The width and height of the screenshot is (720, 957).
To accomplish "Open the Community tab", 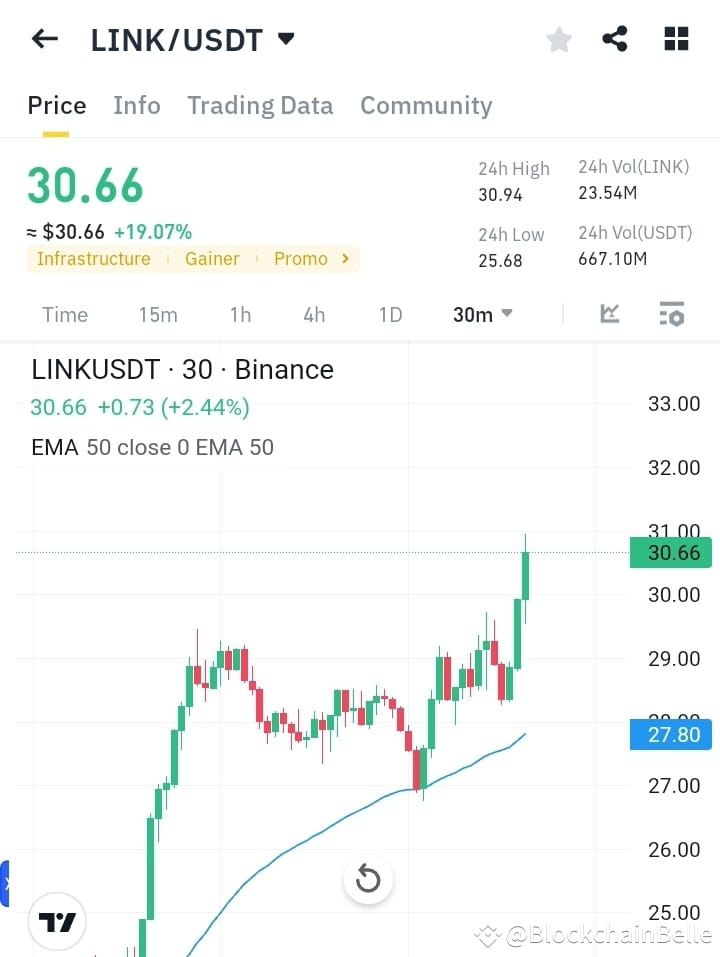I will tap(426, 105).
